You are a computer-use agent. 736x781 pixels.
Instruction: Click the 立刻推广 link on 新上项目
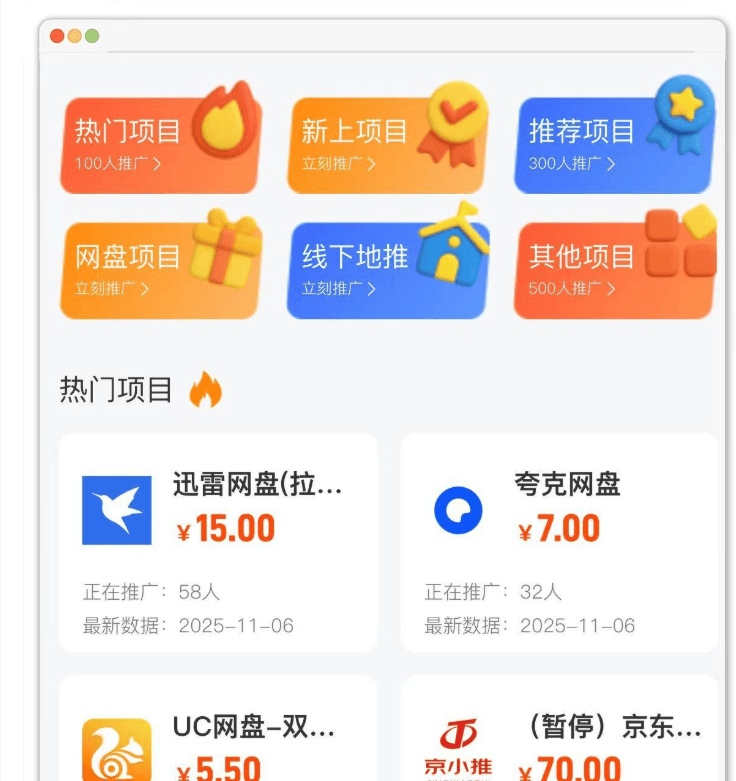coord(340,165)
